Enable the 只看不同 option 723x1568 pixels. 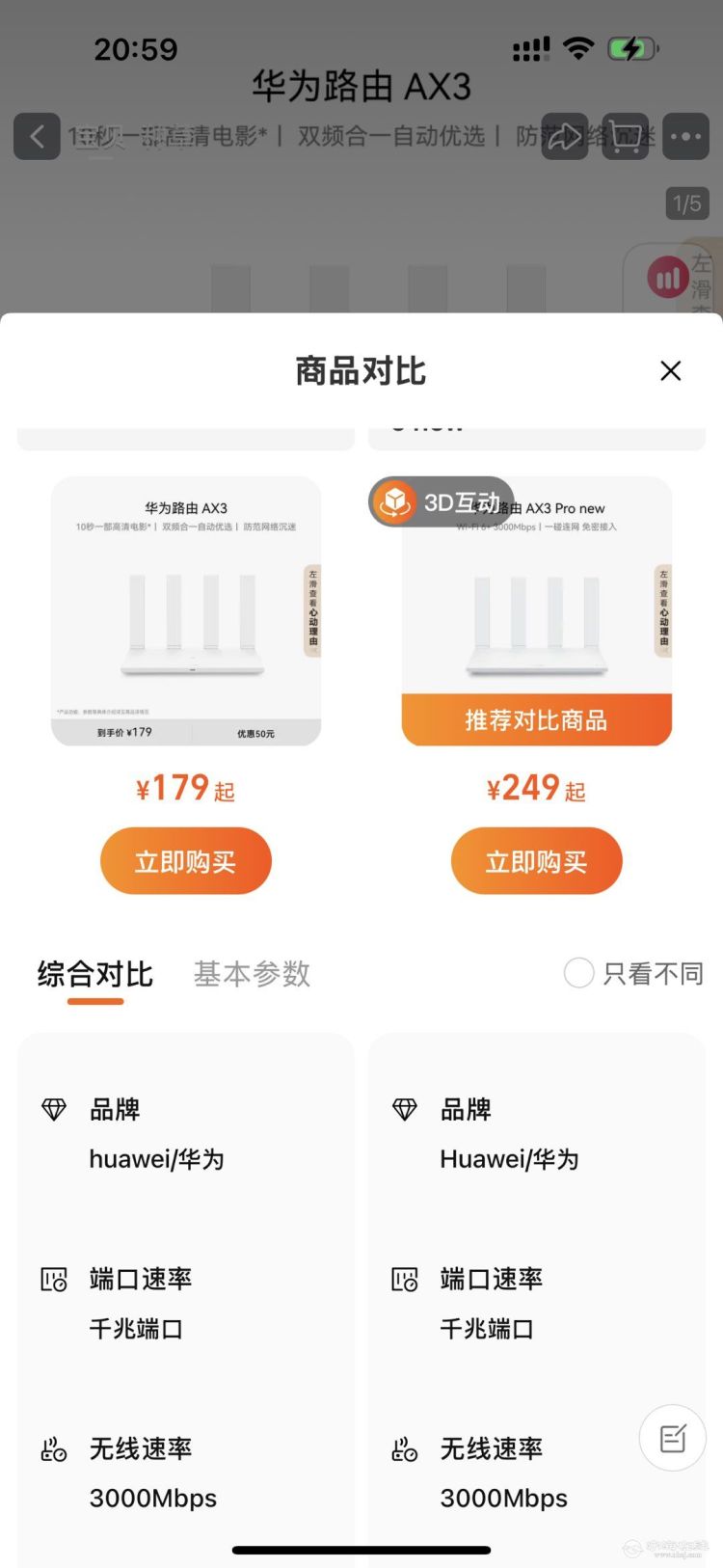point(578,973)
